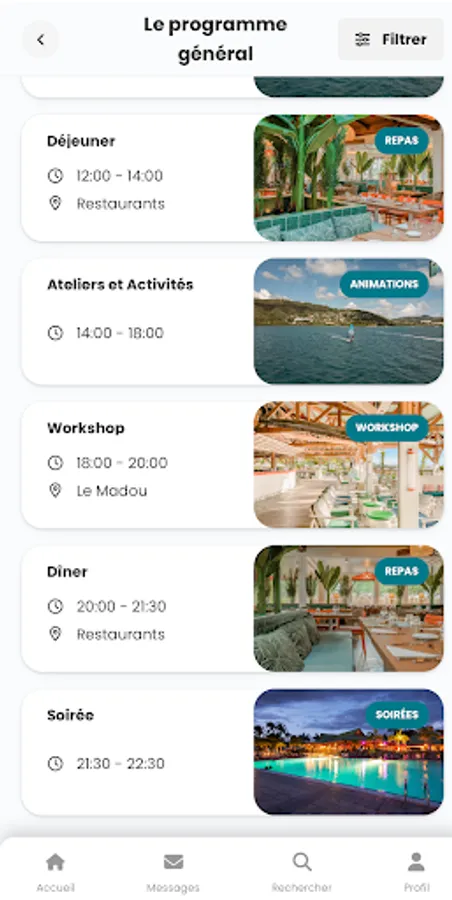View the Ateliers et Activités card
This screenshot has height=900, width=452.
pyautogui.click(x=233, y=321)
